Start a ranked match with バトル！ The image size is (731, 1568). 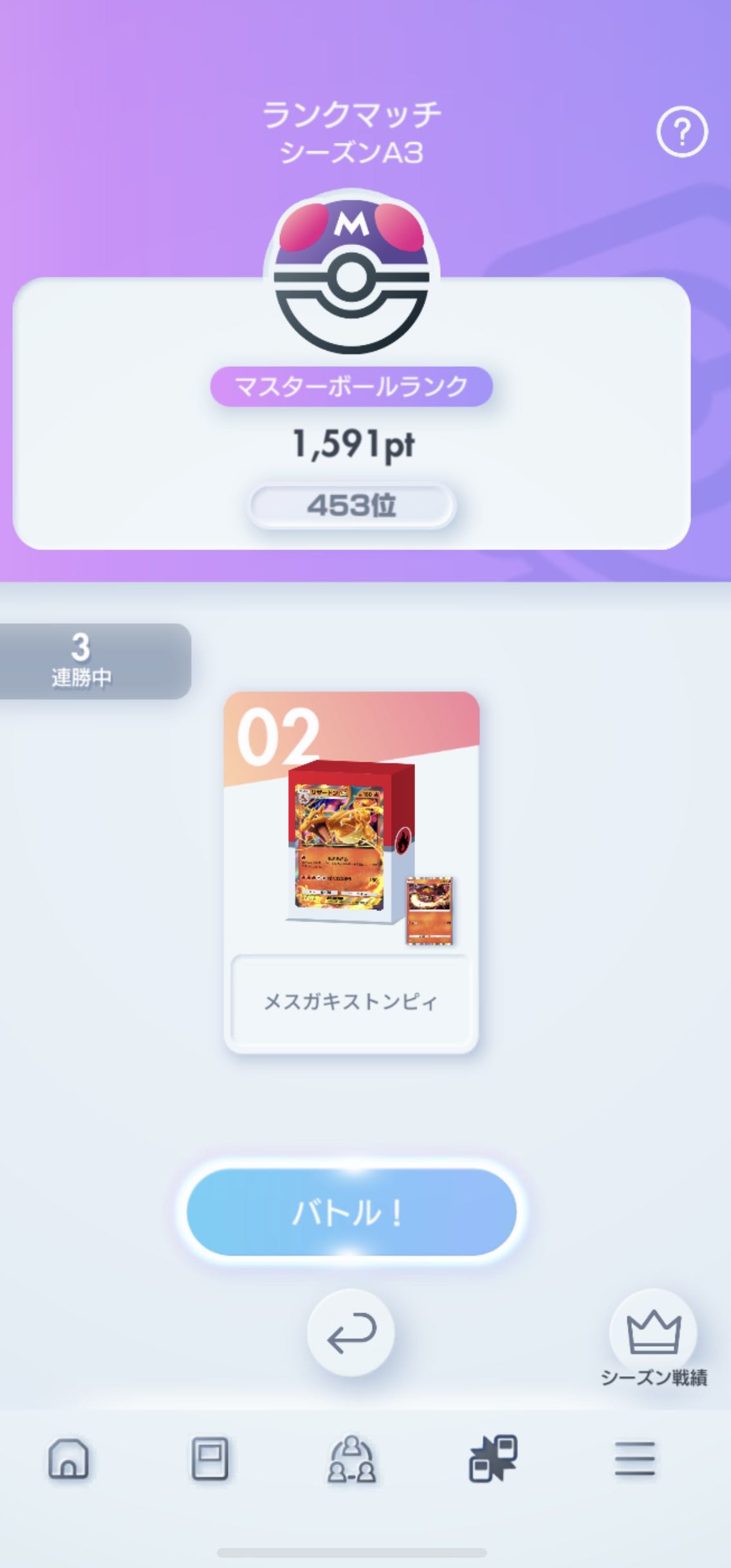[351, 1212]
